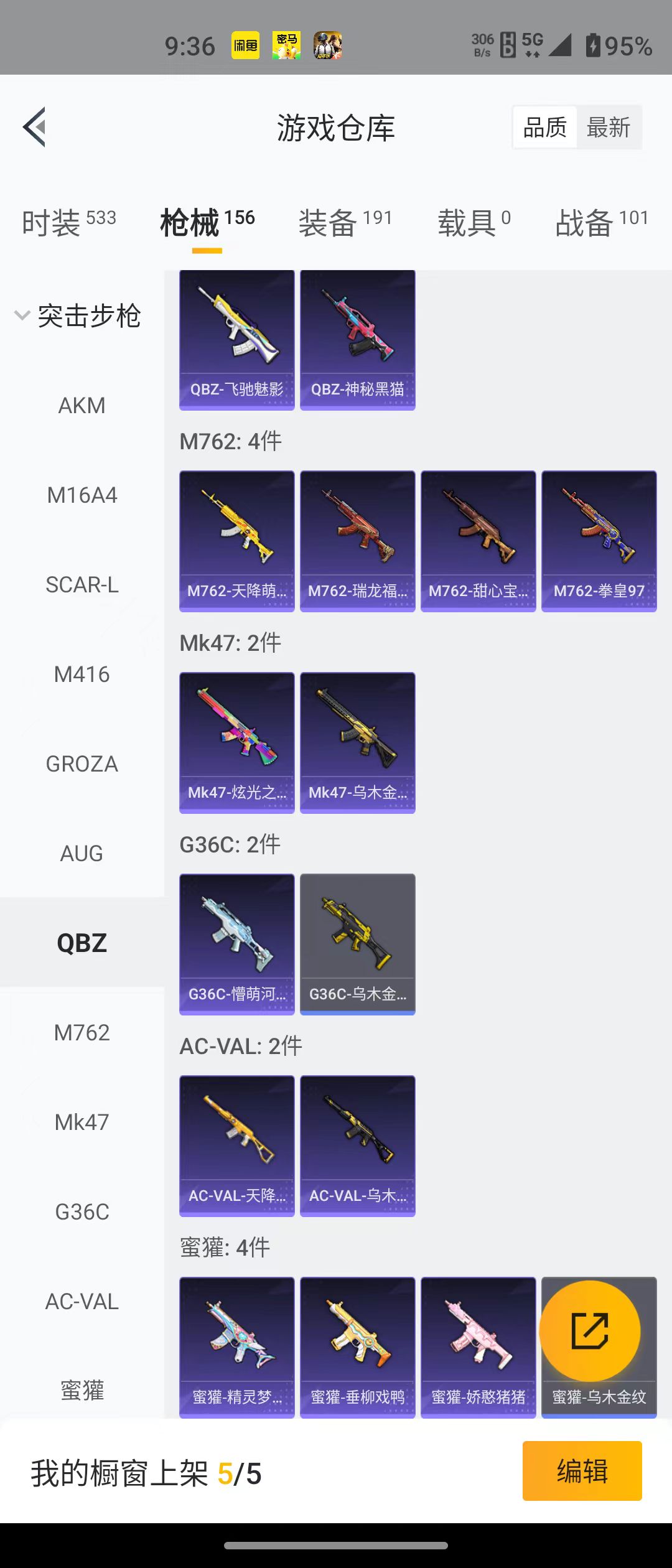This screenshot has width=672, height=1568.
Task: Open the QBZ-飞驰魅影 skin tile
Action: (x=237, y=340)
